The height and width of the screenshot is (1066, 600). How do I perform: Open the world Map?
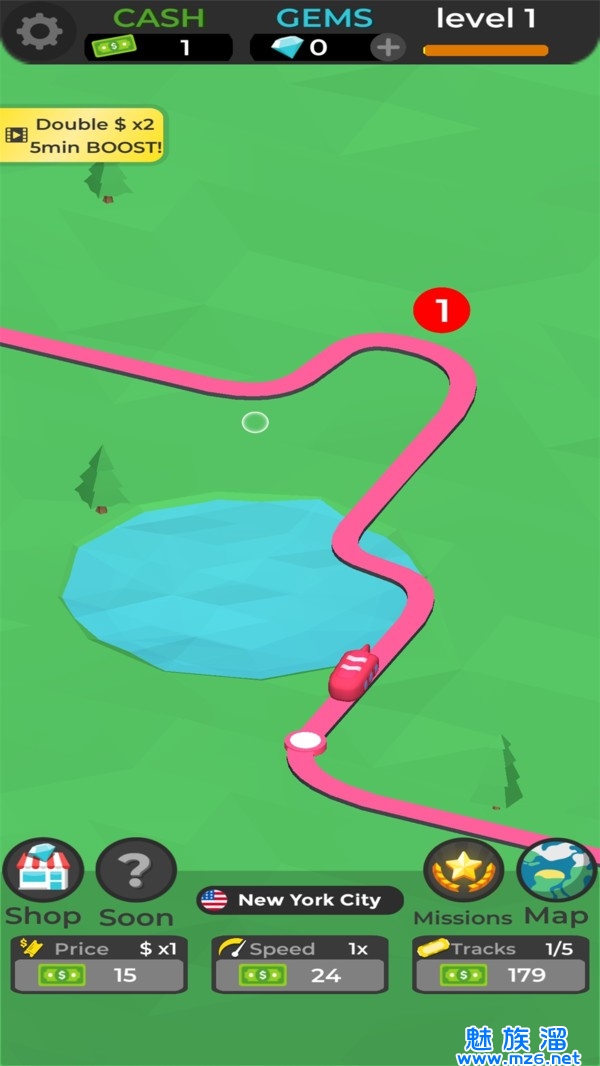point(556,870)
